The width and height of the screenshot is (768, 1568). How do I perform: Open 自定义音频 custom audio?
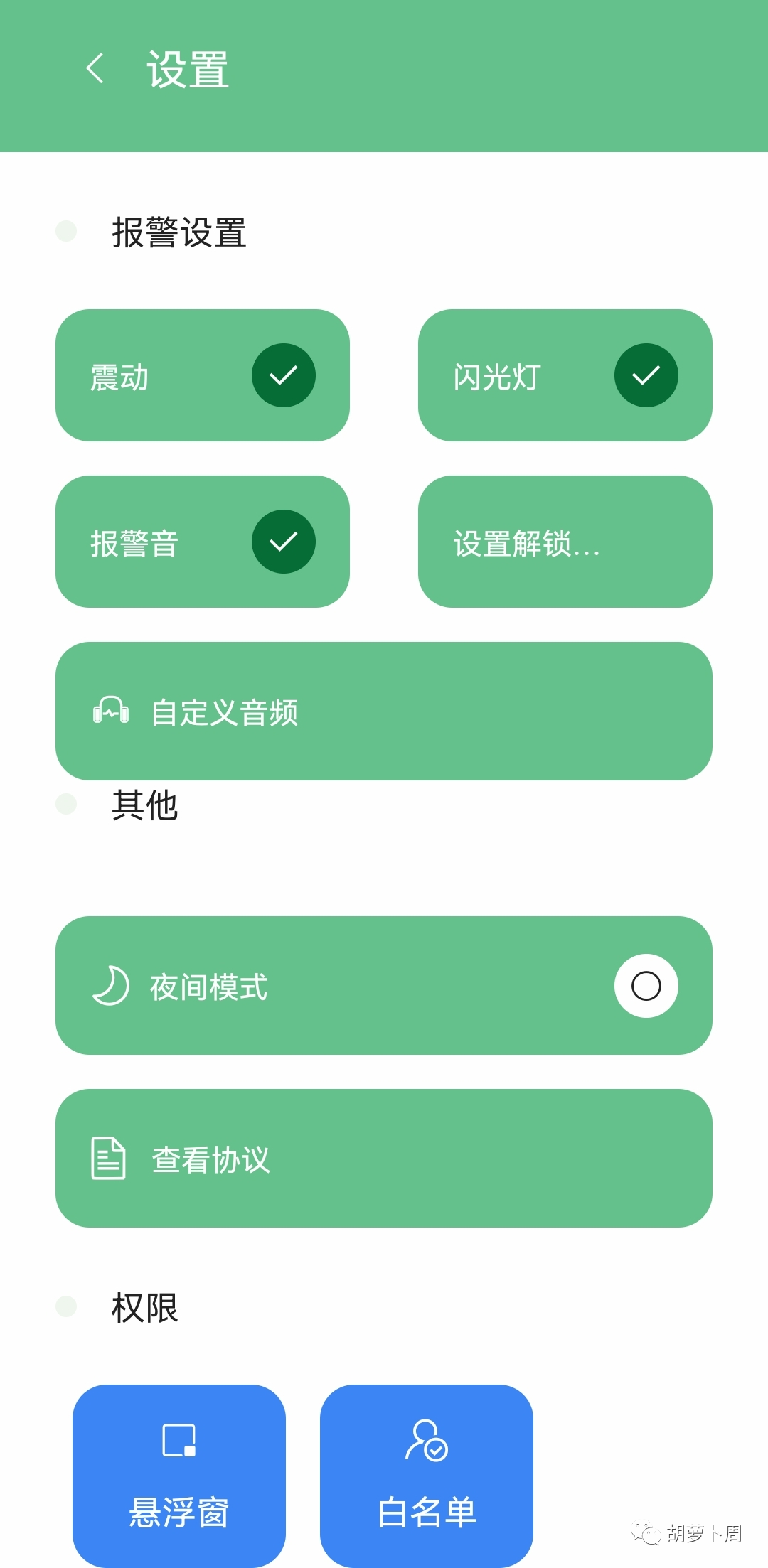(384, 711)
